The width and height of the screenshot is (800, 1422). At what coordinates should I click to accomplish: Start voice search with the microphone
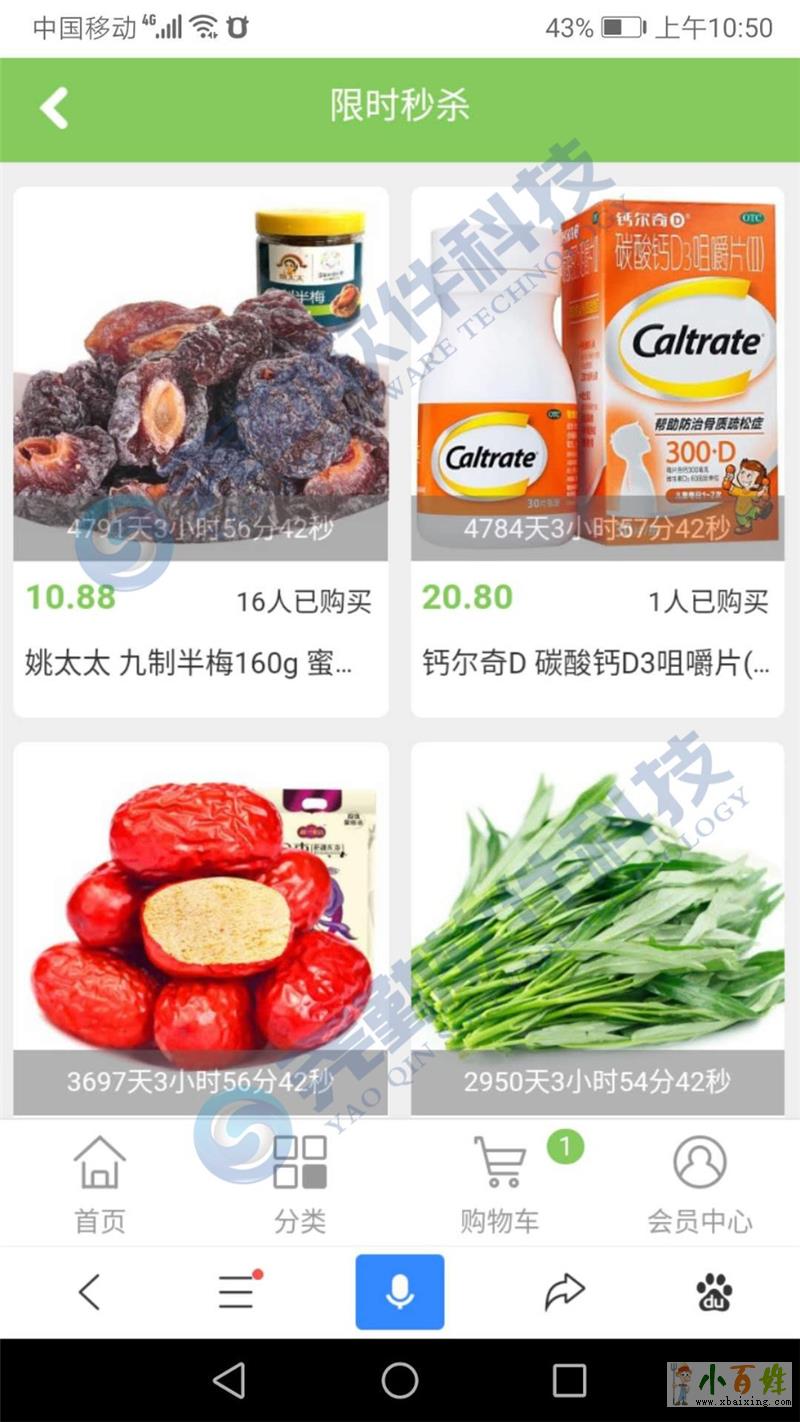(x=400, y=1292)
